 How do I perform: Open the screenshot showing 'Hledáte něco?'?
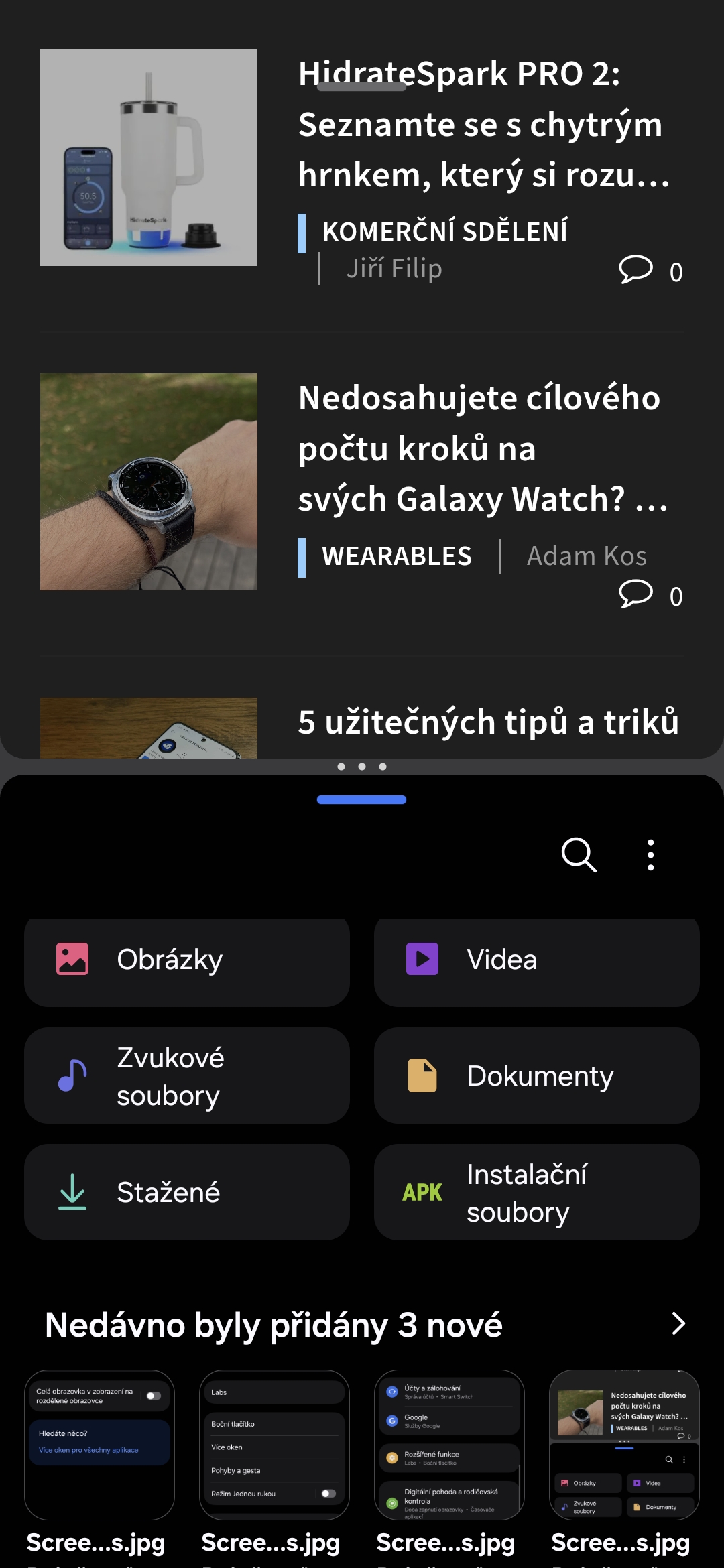pos(99,1445)
